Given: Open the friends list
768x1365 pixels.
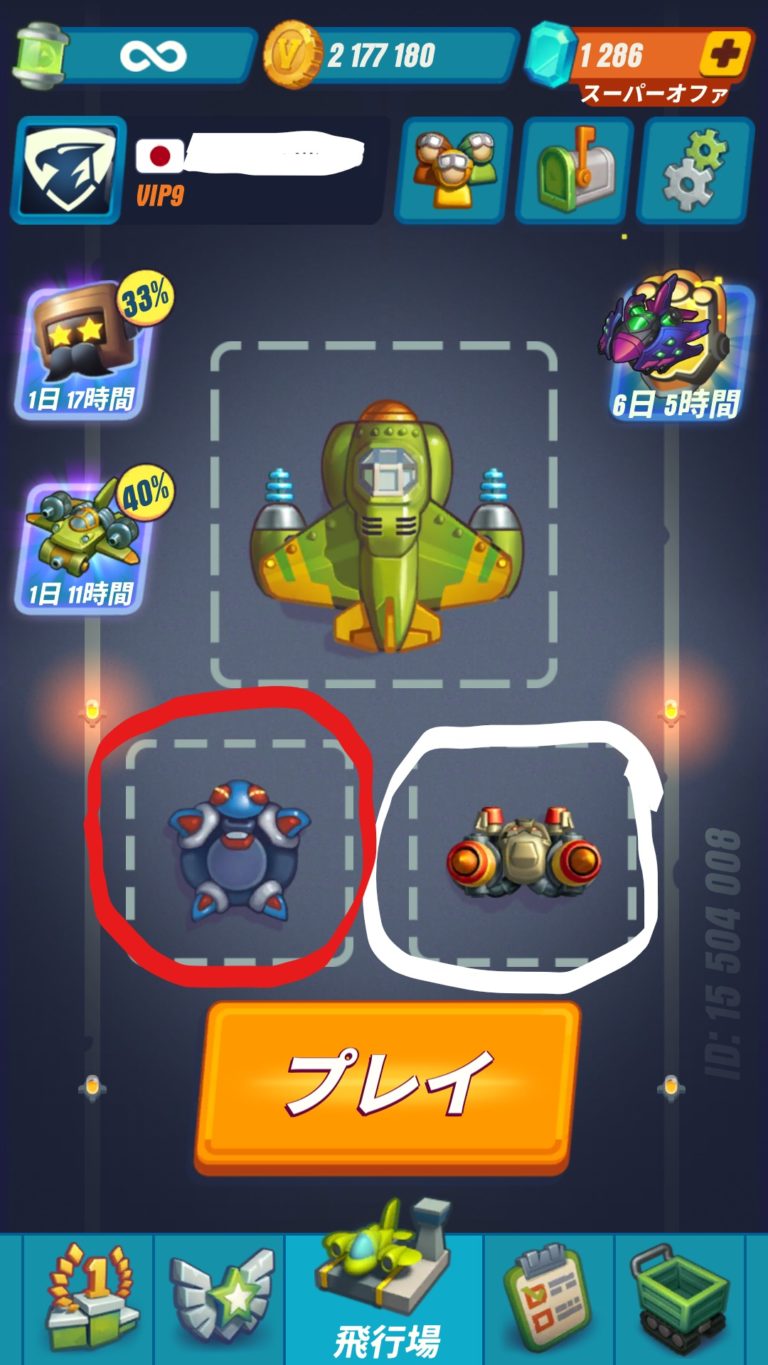Looking at the screenshot, I should point(453,171).
